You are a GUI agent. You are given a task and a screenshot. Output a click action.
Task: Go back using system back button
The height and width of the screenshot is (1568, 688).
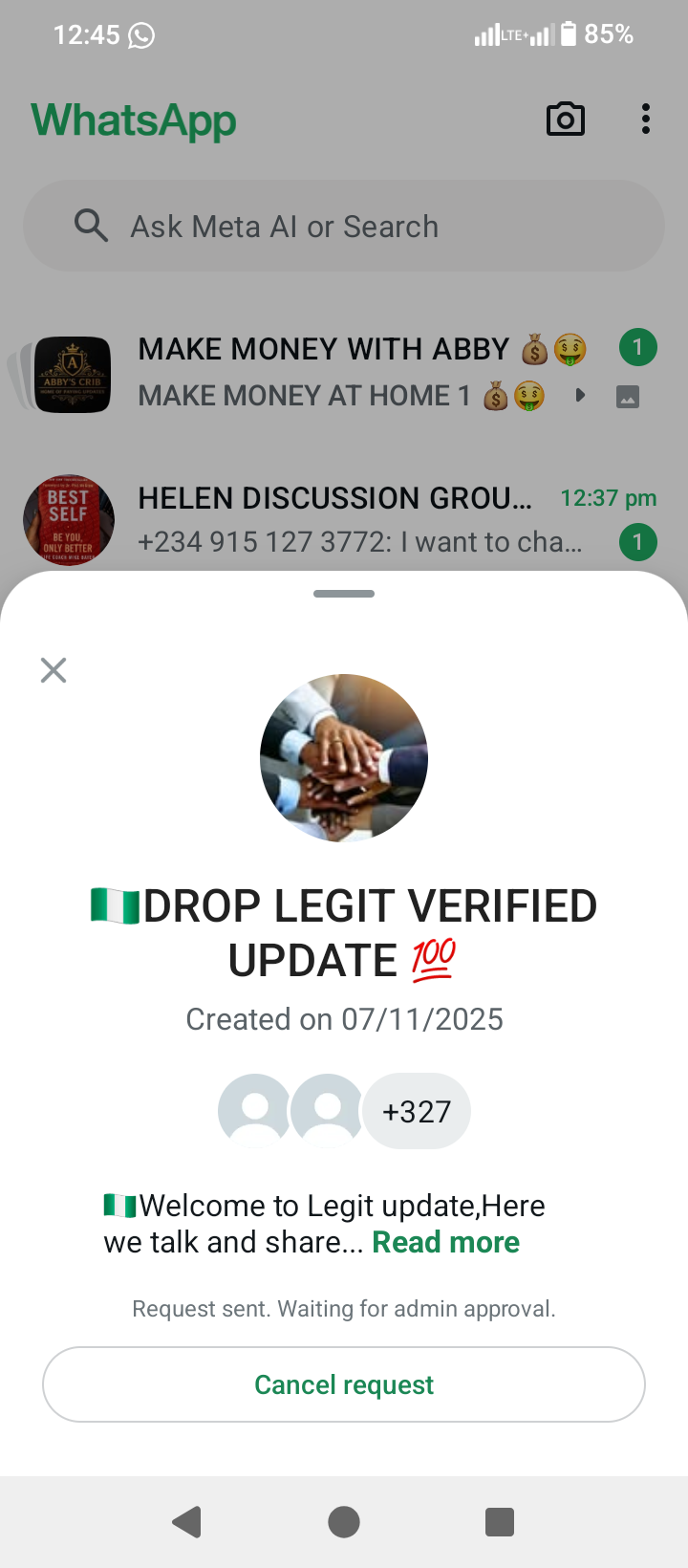coord(187,1521)
